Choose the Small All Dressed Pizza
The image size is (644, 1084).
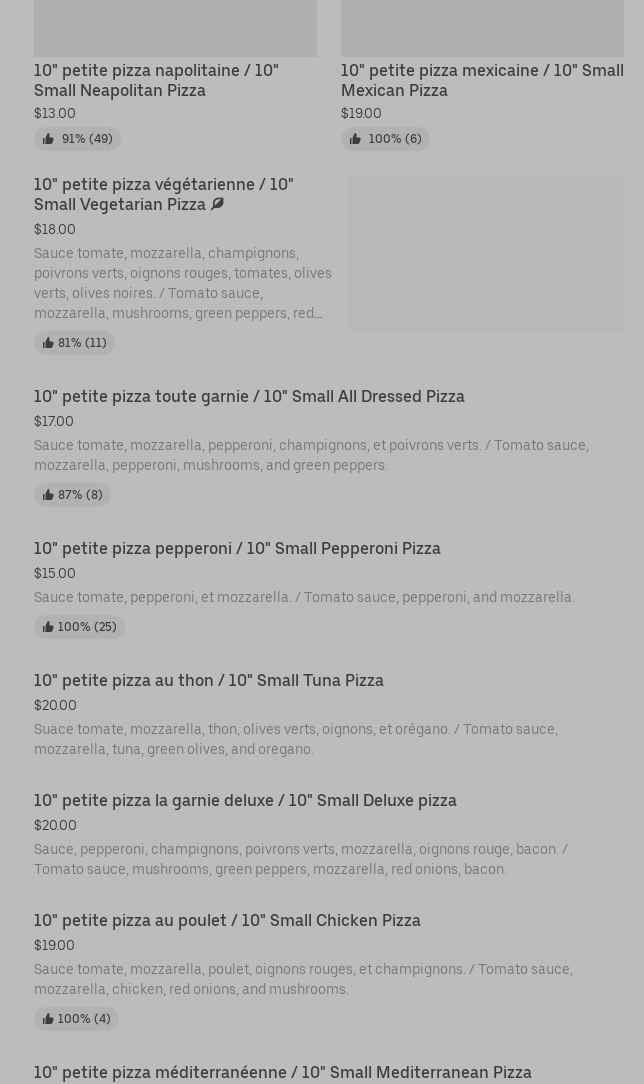(x=249, y=396)
